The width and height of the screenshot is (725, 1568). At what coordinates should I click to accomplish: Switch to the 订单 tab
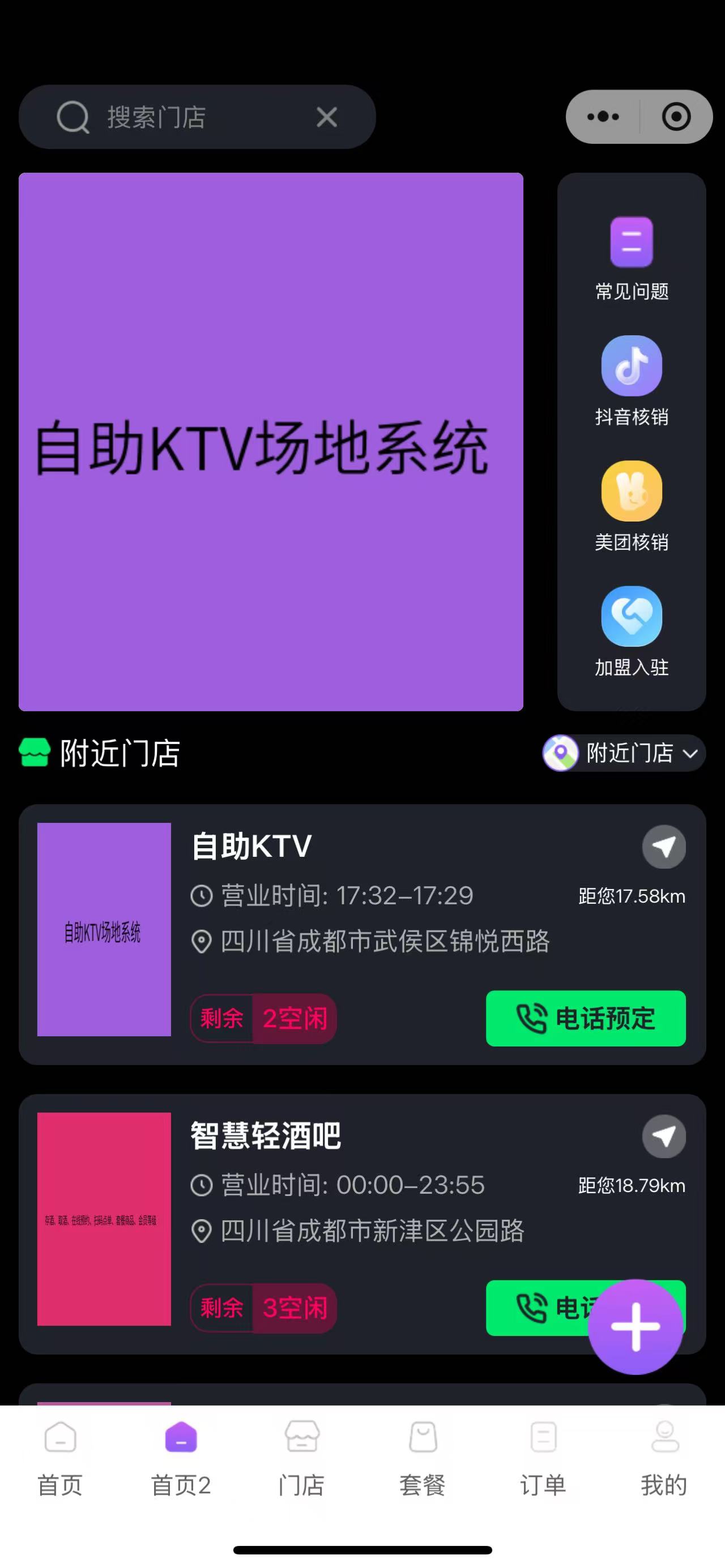pos(543,1458)
